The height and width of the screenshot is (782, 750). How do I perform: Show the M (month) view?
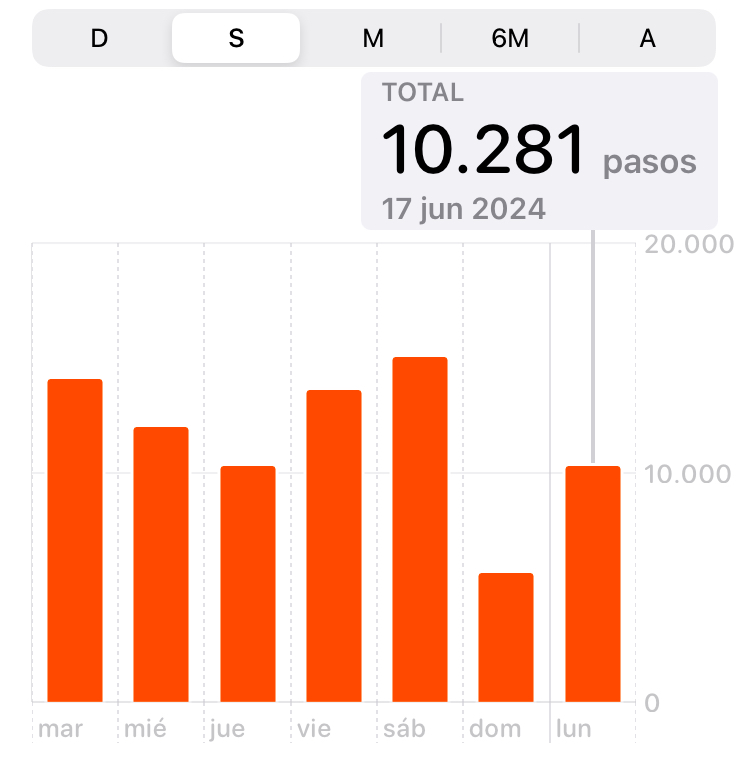tap(373, 39)
